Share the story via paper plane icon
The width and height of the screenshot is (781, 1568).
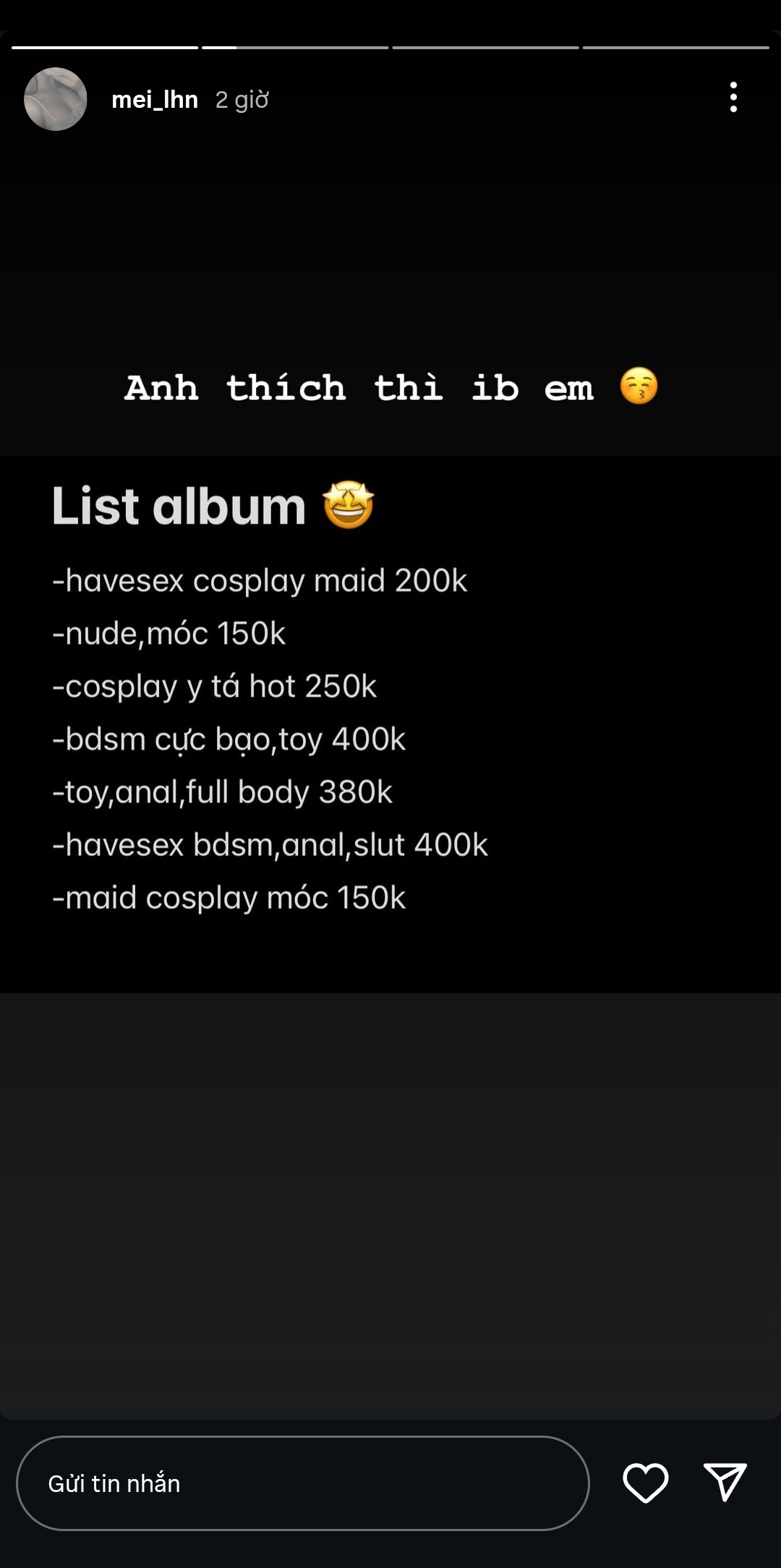coord(725,1481)
